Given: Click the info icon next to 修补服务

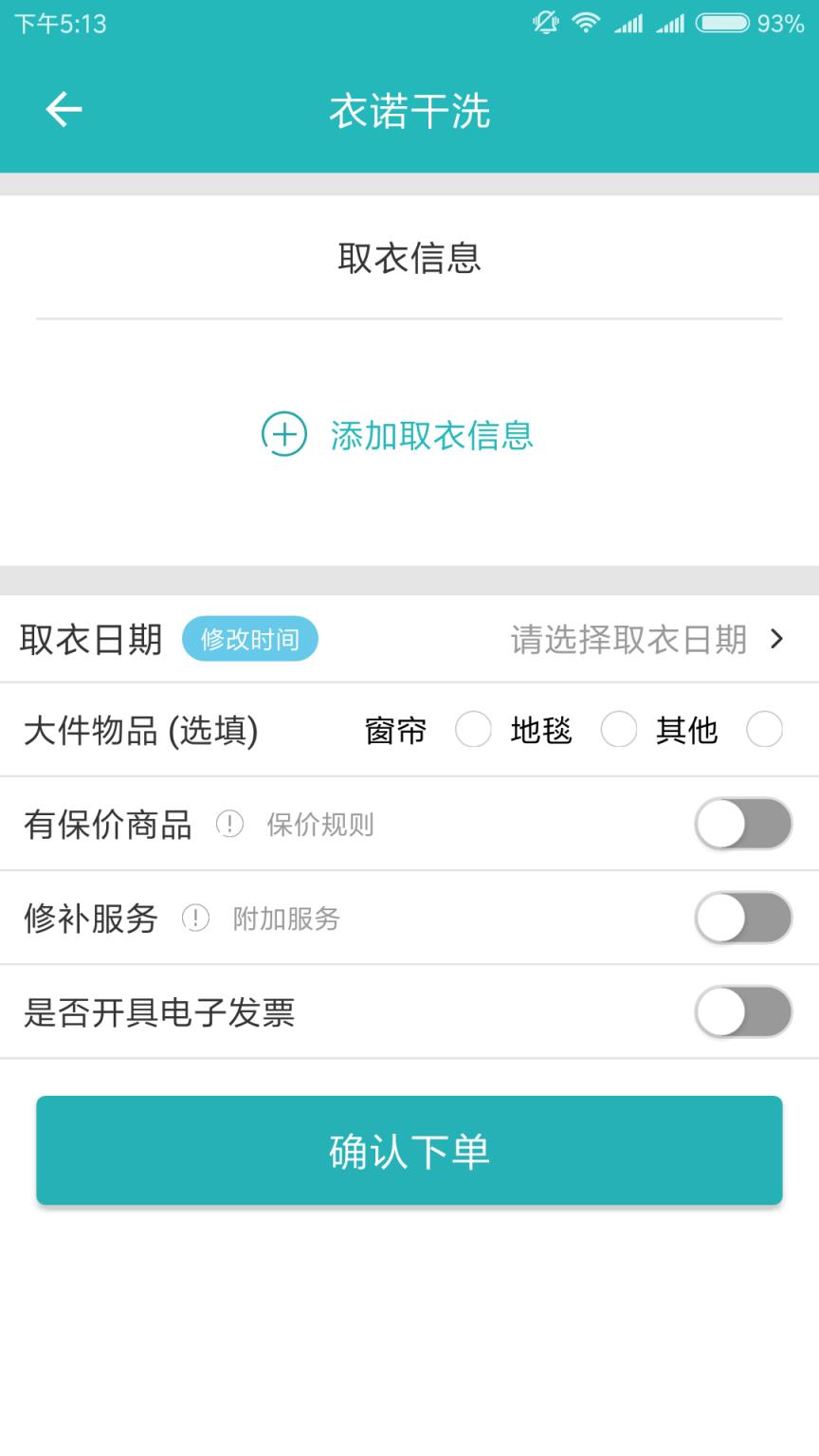Looking at the screenshot, I should pos(195,918).
